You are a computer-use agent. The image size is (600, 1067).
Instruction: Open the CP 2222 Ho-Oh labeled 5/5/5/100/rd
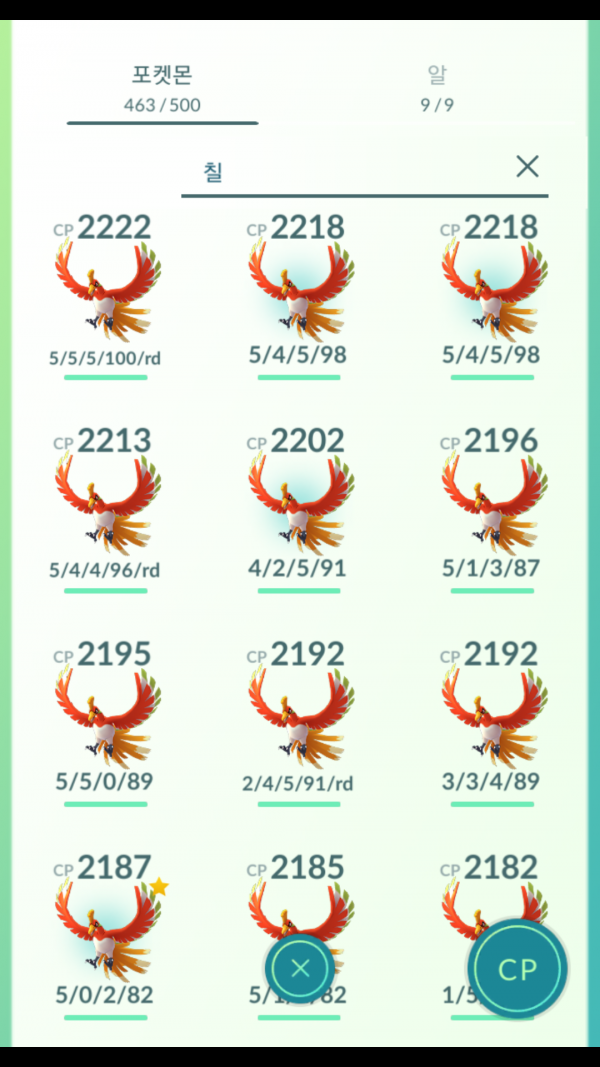pyautogui.click(x=105, y=296)
